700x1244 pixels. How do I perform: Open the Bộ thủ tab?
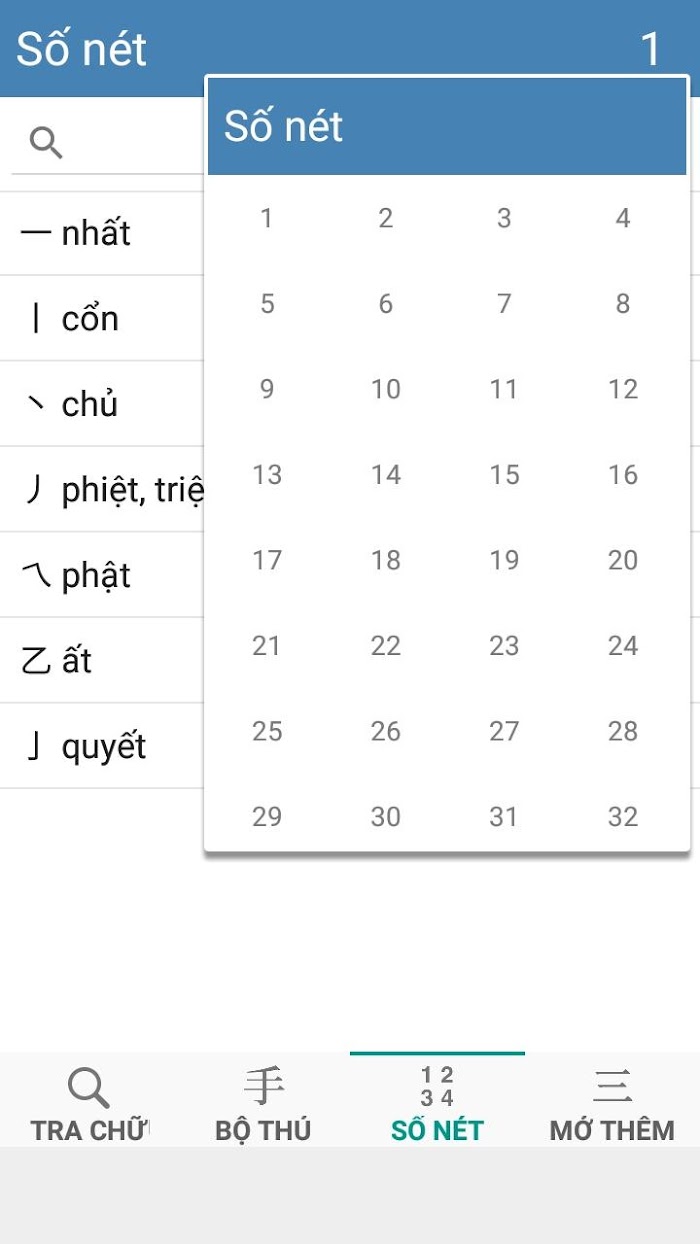coord(263,1100)
